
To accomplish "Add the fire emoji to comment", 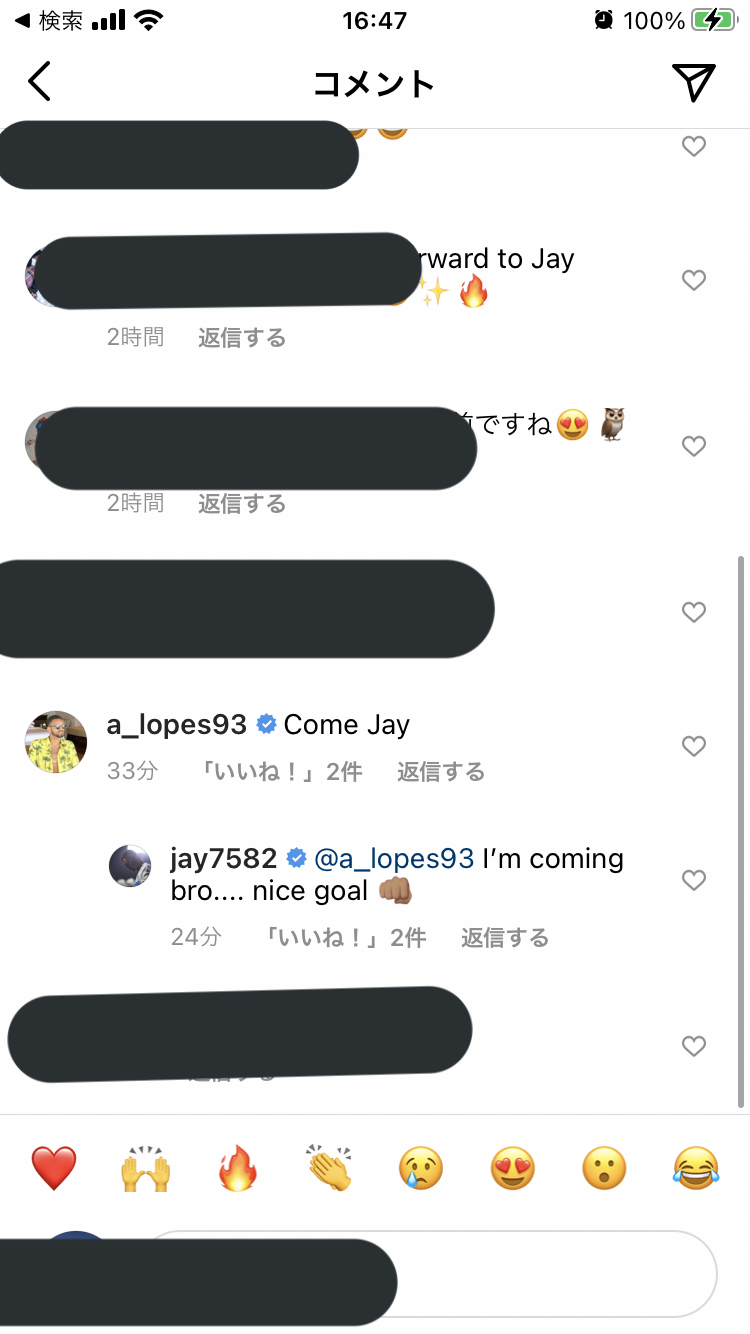I will click(x=238, y=1168).
